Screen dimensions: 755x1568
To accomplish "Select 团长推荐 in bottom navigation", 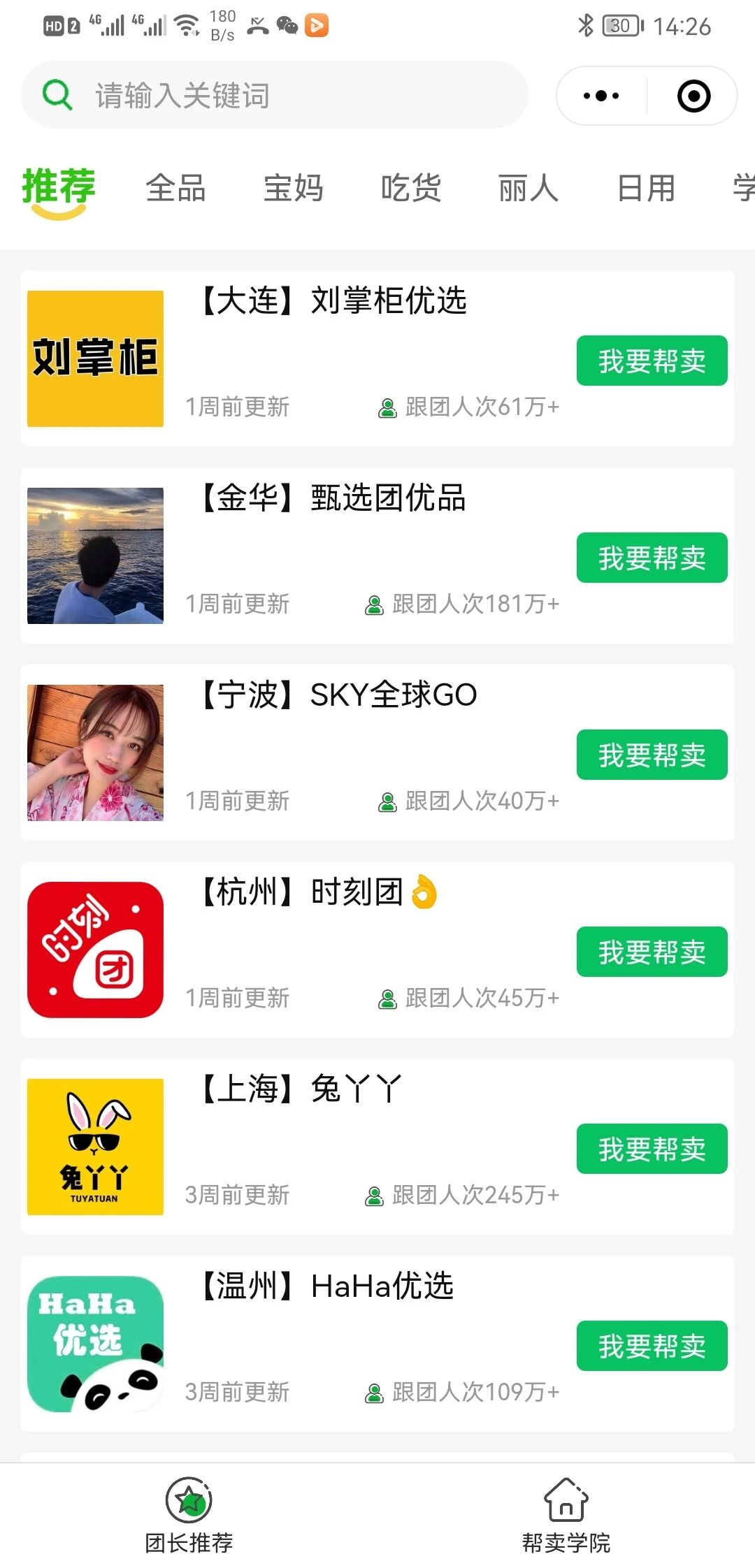I will tap(189, 1515).
